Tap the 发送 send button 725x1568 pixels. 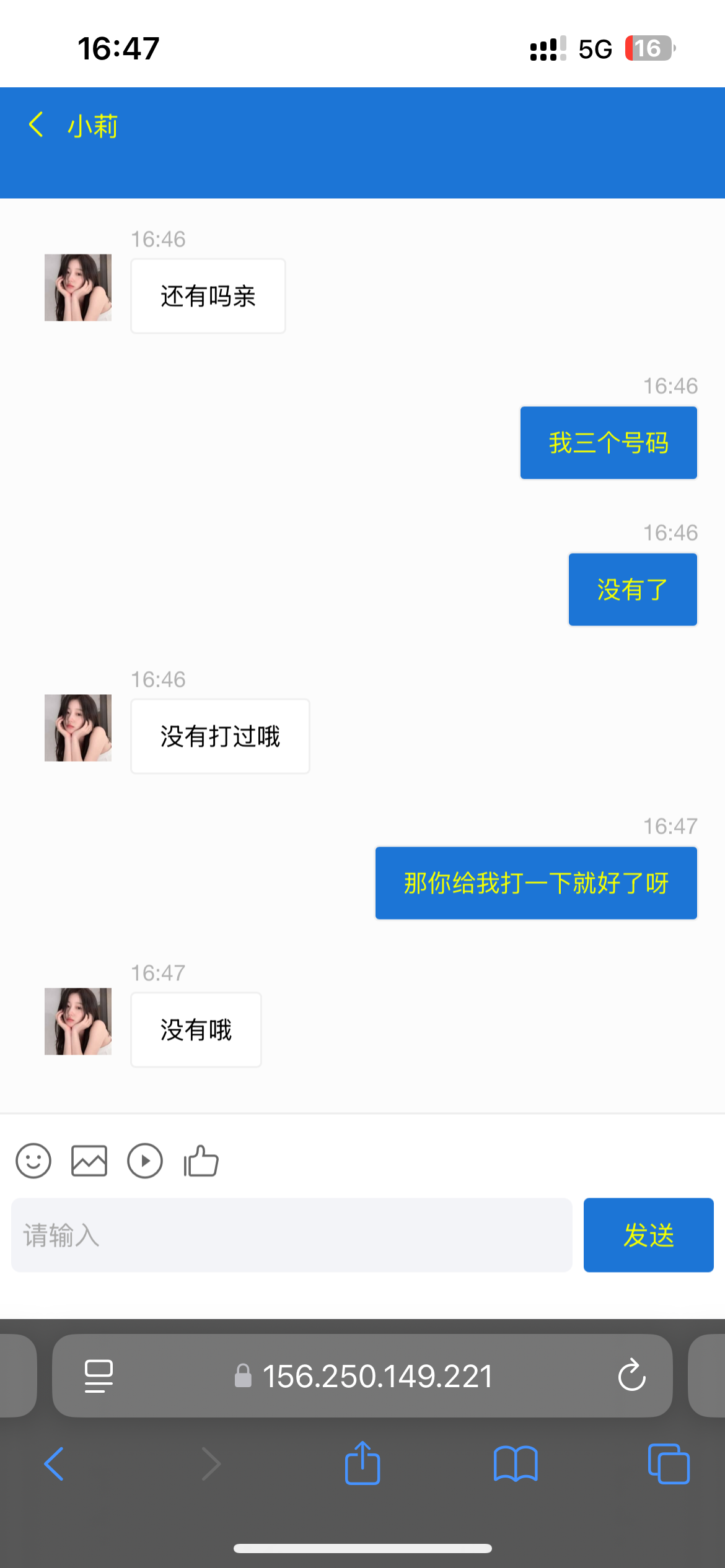648,1235
